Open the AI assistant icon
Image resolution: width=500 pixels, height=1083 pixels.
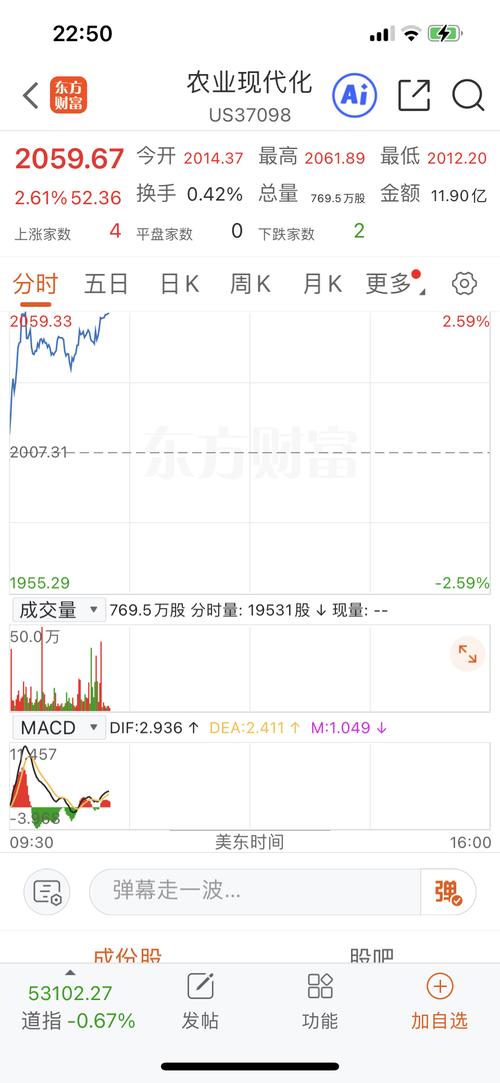354,95
